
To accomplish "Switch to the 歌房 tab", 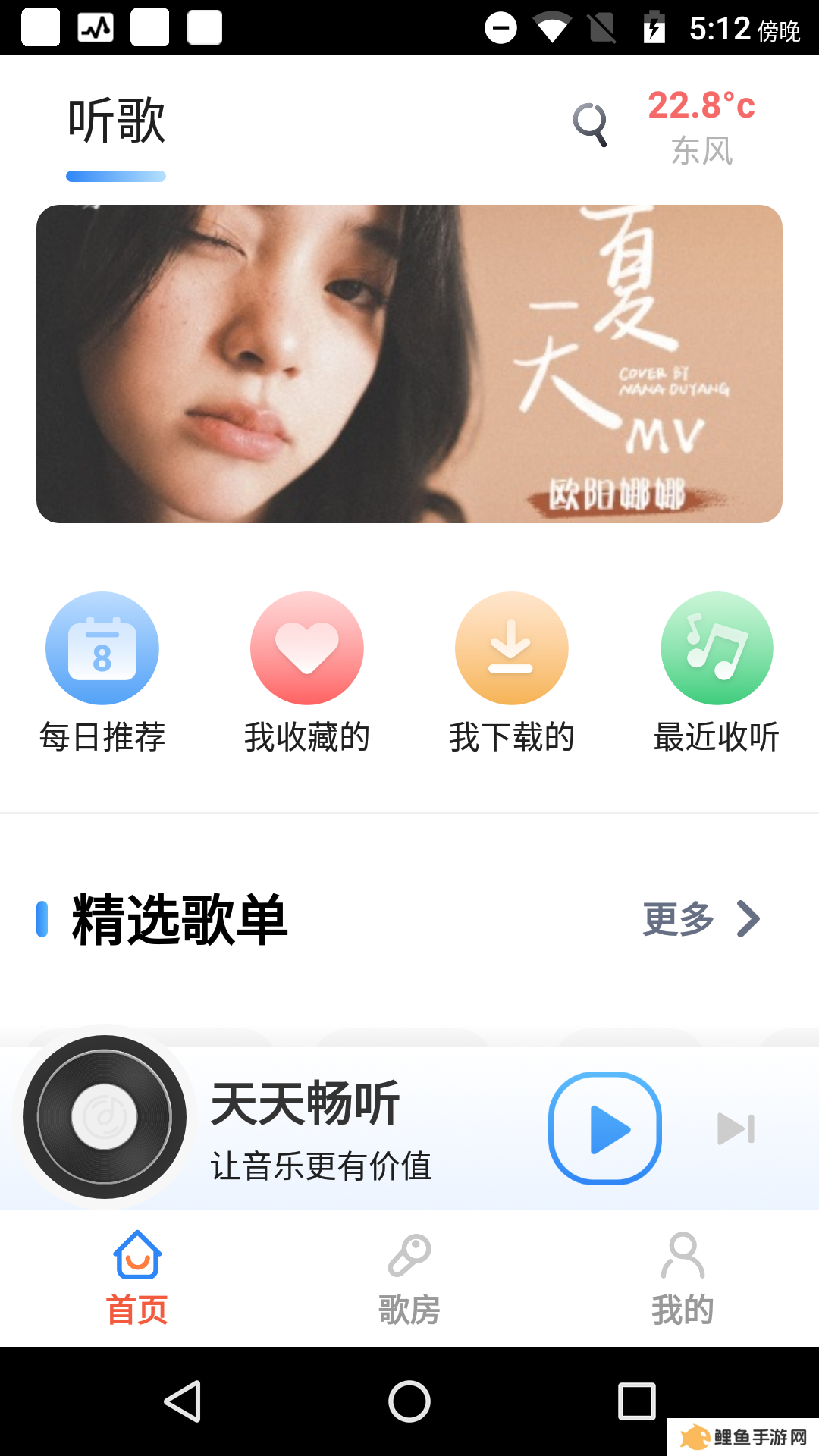I will (x=409, y=1278).
